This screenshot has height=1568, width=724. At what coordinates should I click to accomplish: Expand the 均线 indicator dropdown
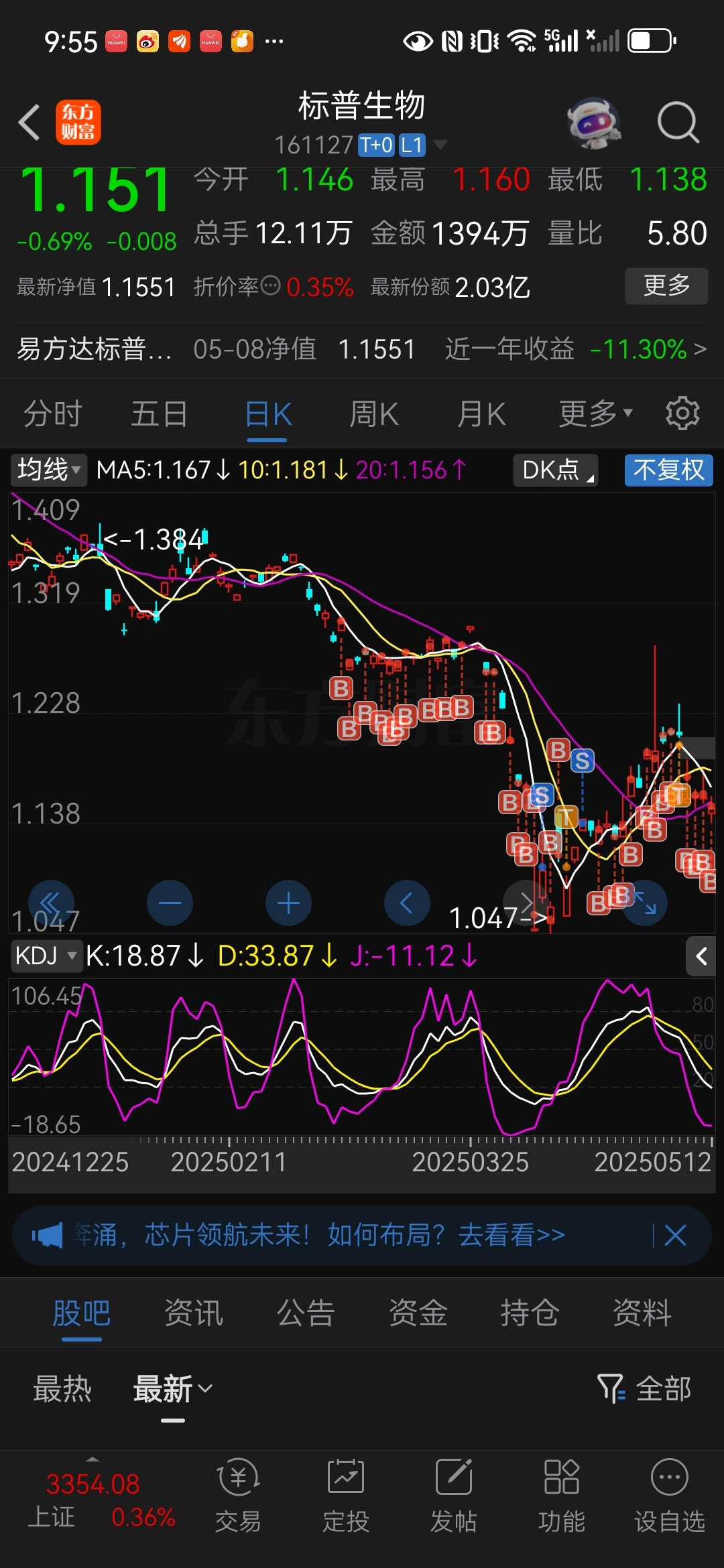49,470
